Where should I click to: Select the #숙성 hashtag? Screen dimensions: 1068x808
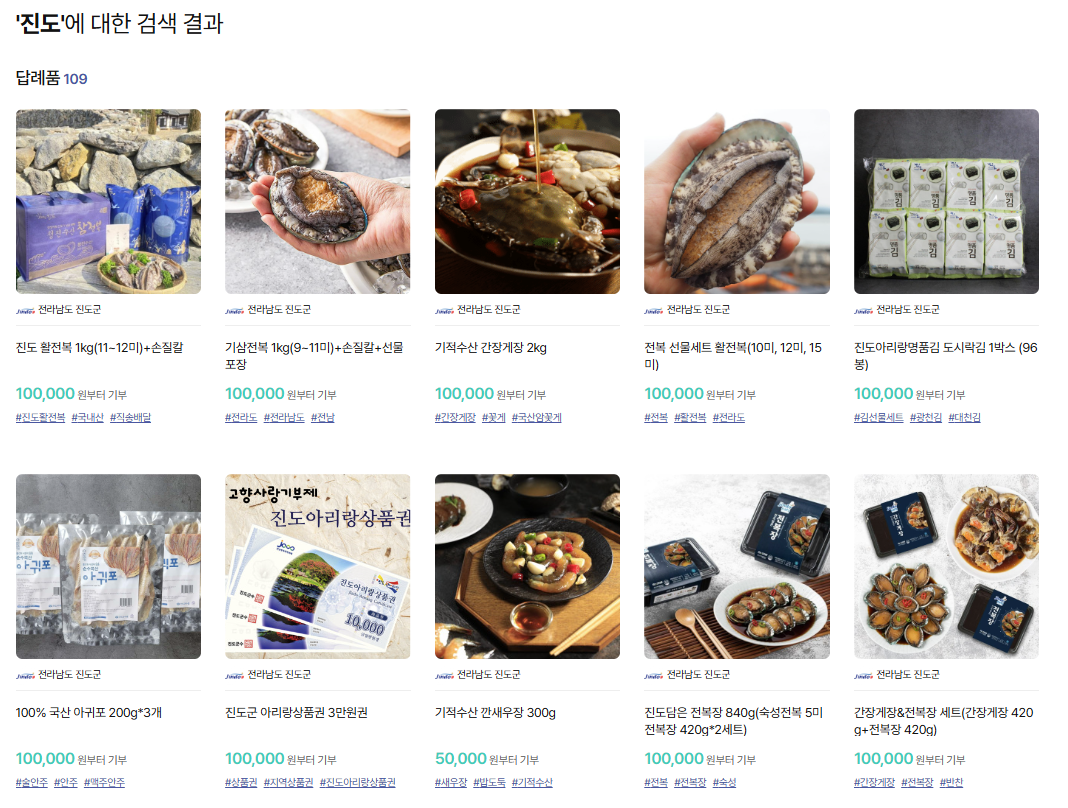pos(725,782)
